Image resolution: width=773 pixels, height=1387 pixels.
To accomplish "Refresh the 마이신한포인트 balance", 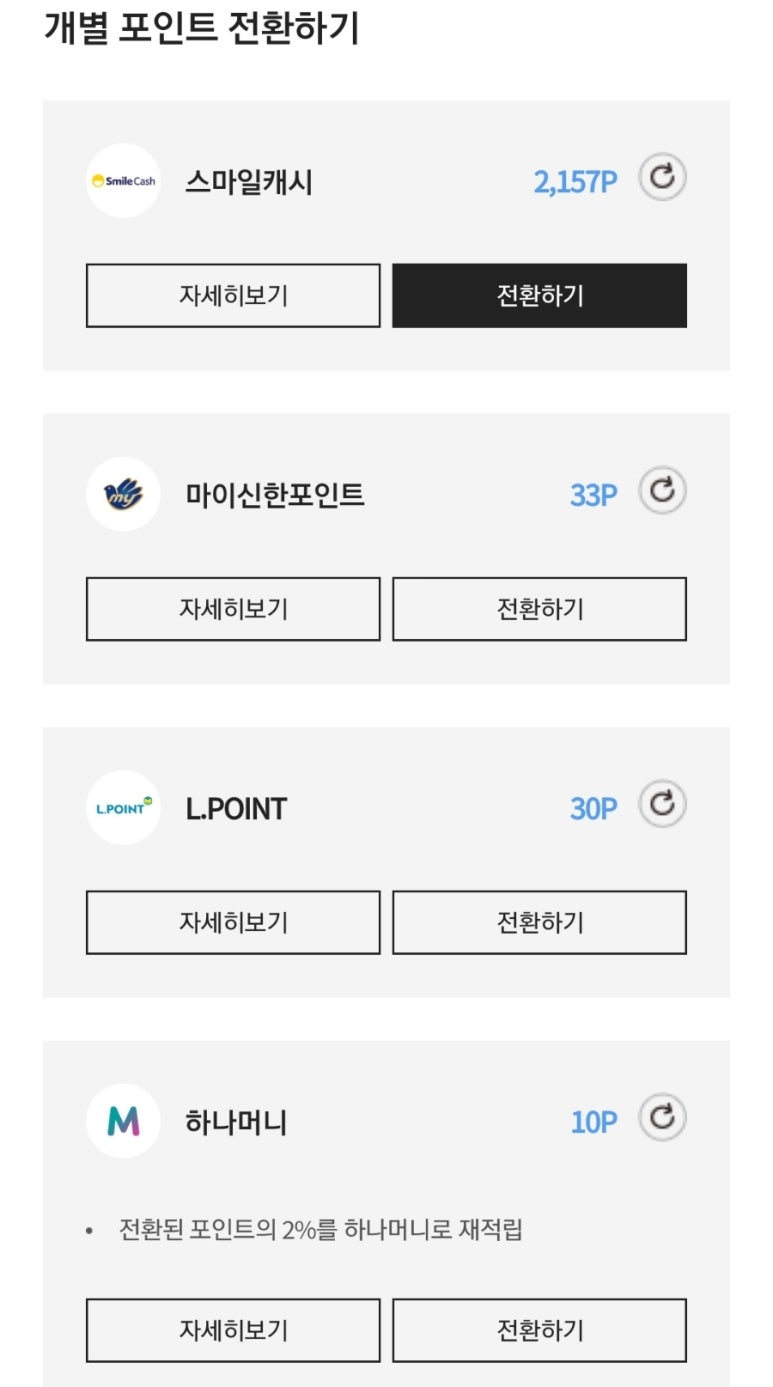I will coord(662,492).
